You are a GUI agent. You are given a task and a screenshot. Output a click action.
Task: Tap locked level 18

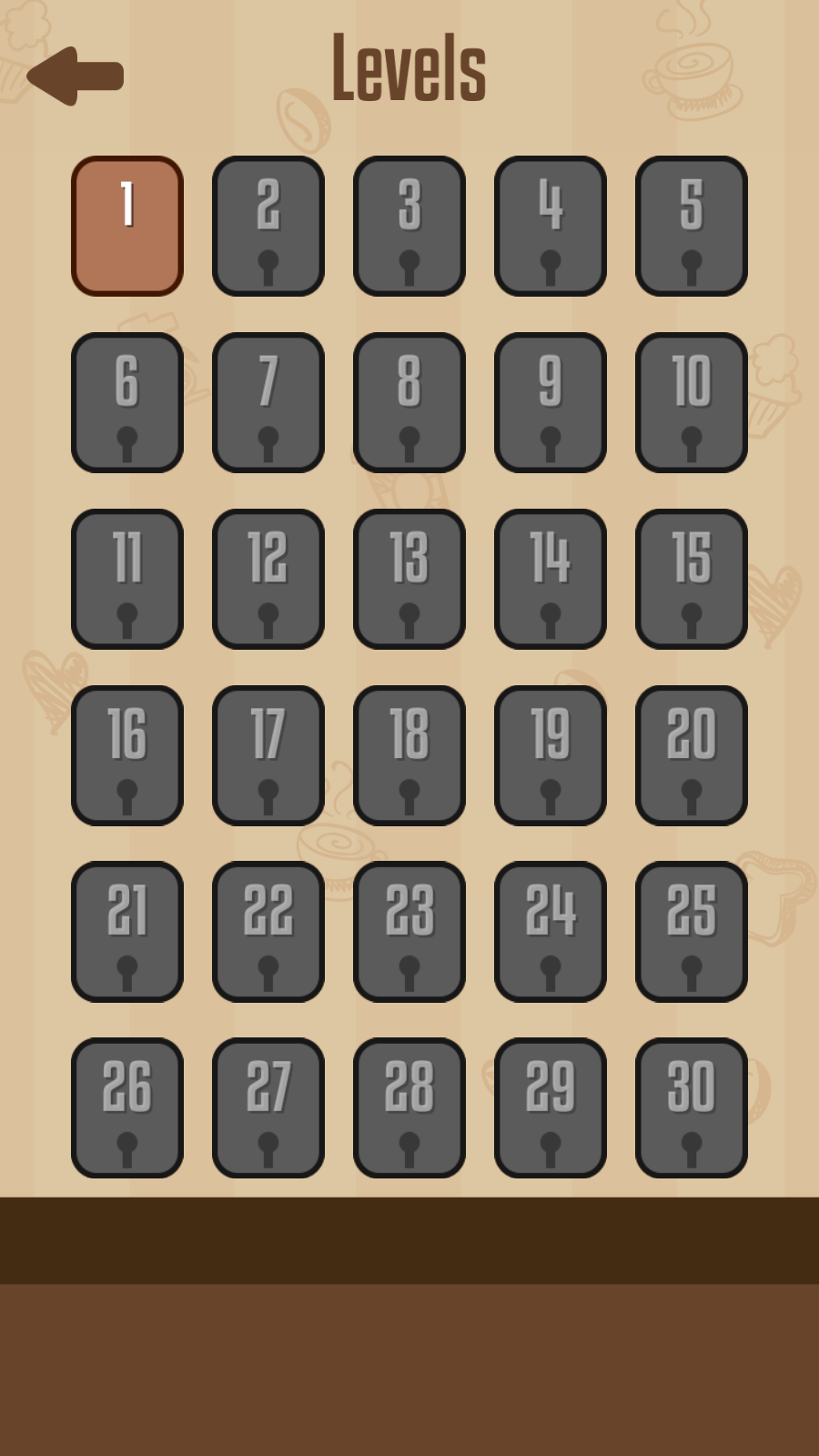[x=409, y=755]
